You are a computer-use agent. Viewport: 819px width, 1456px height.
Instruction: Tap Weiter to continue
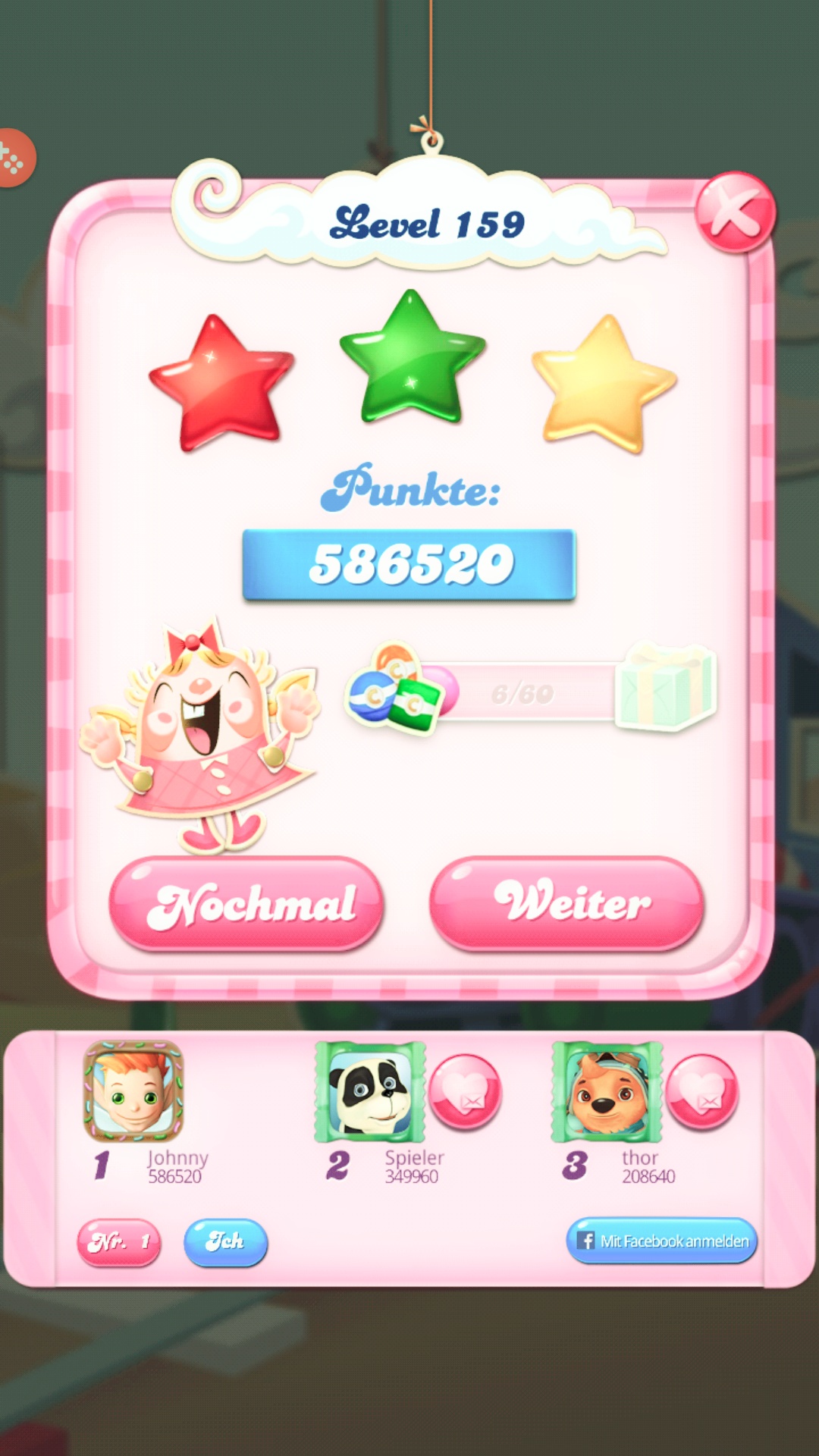[566, 903]
